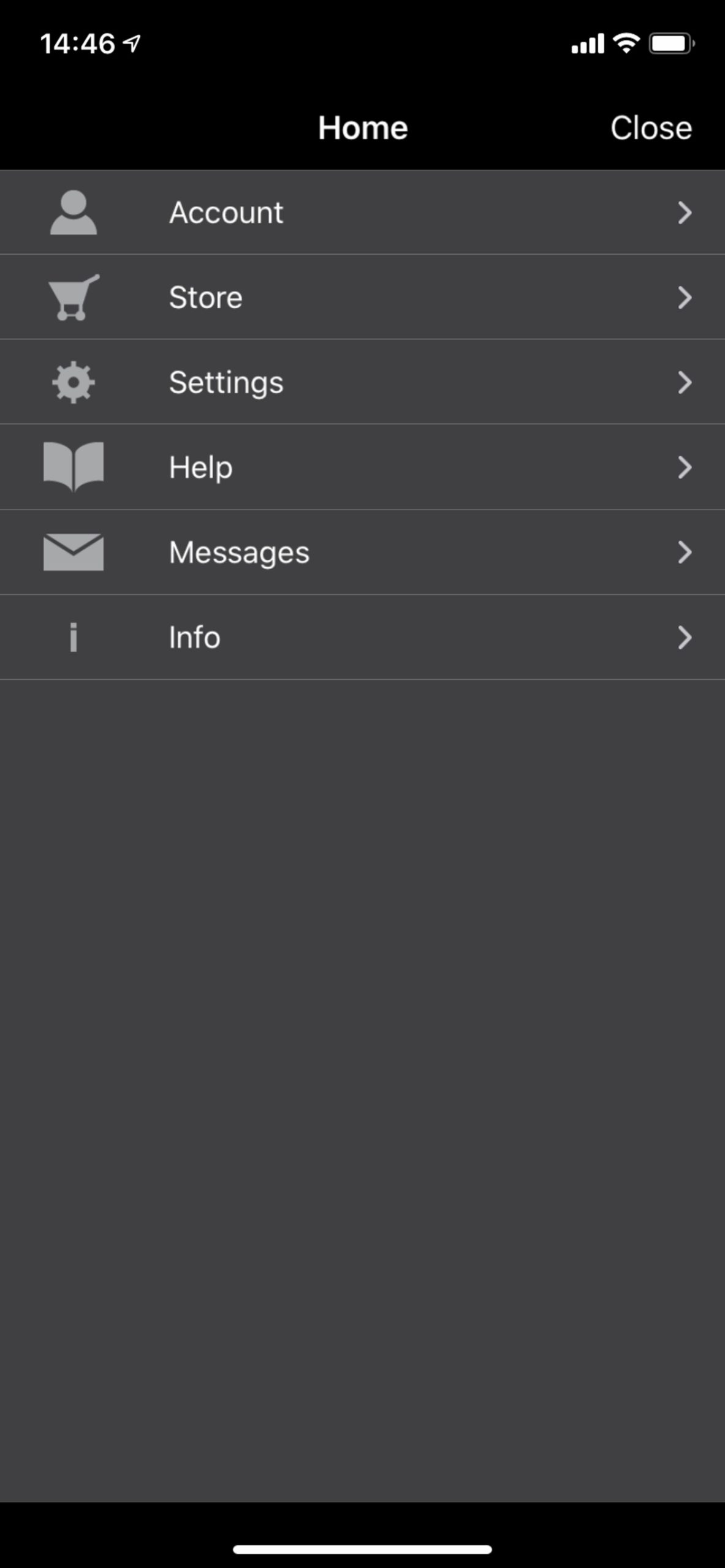This screenshot has height=1568, width=725.
Task: Close the Home menu
Action: pos(650,128)
